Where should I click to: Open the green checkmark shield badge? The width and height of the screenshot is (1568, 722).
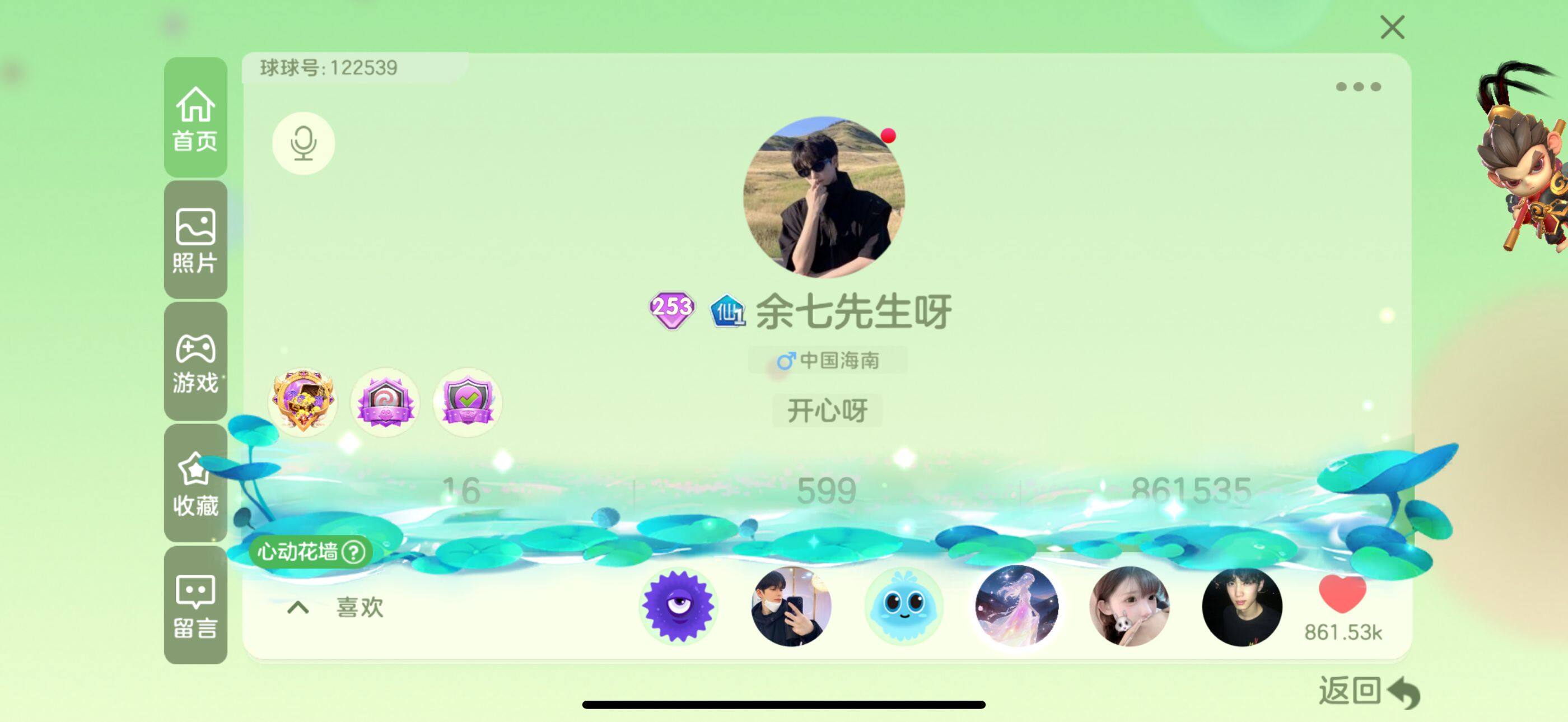click(x=467, y=401)
